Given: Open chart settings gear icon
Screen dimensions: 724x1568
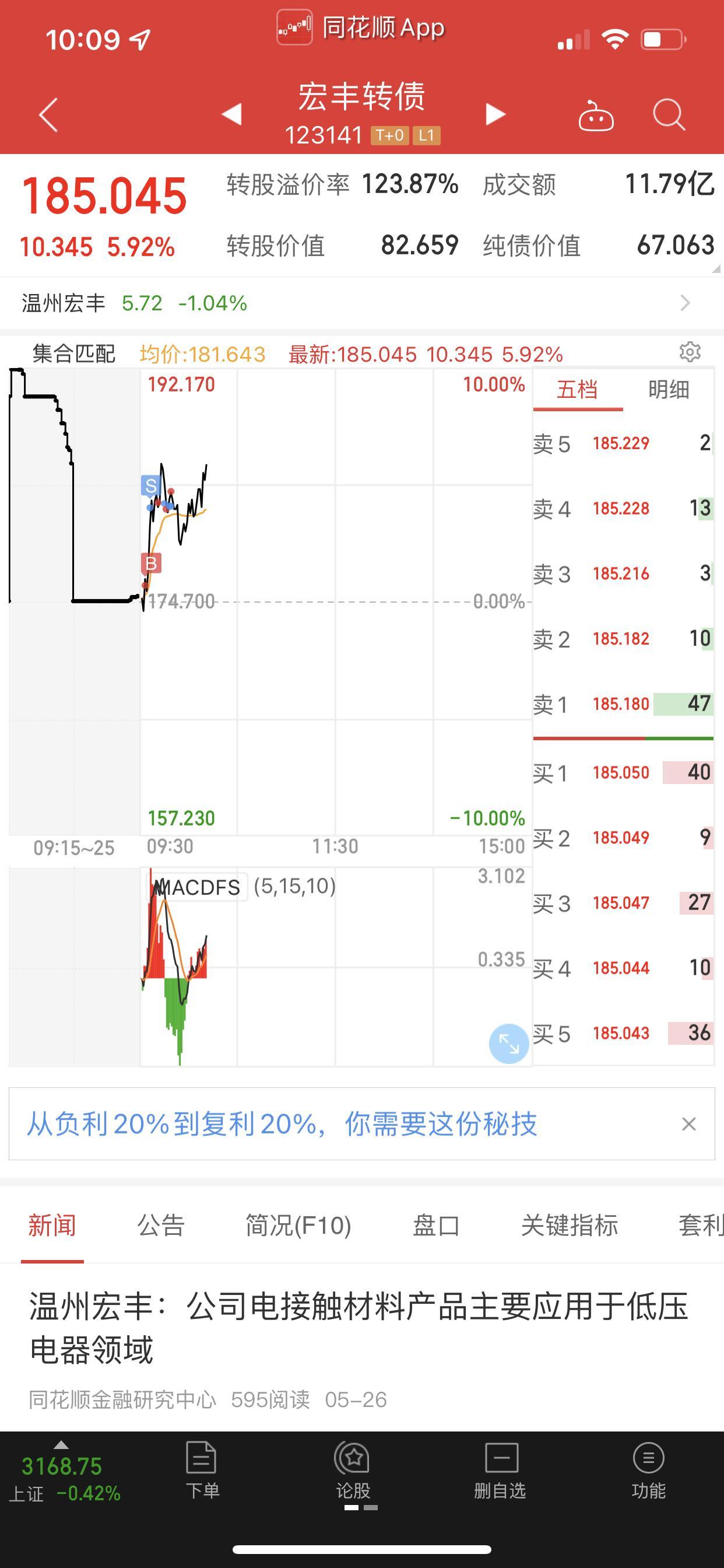Looking at the screenshot, I should 690,352.
